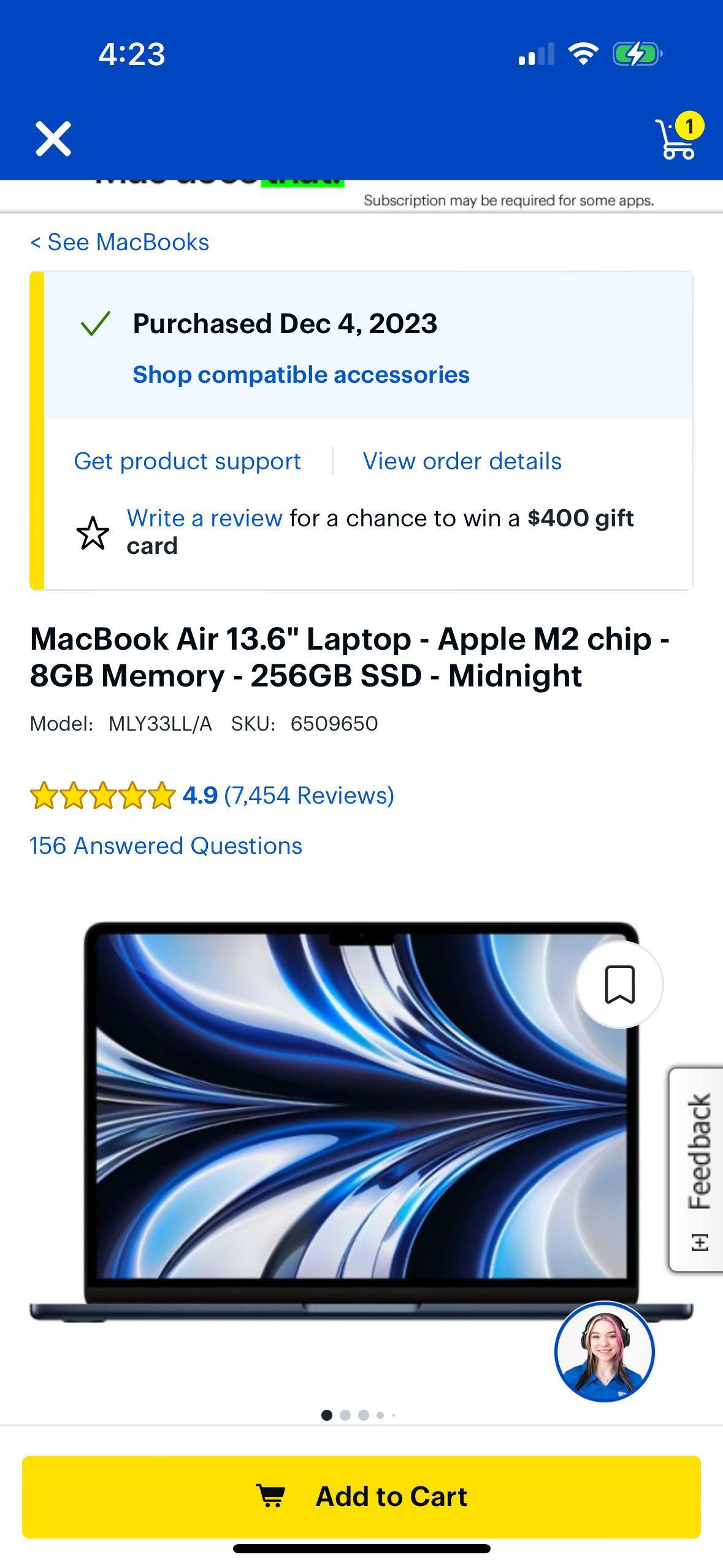723x1568 pixels.
Task: Select the star outline next to Write a review
Action: (x=92, y=532)
